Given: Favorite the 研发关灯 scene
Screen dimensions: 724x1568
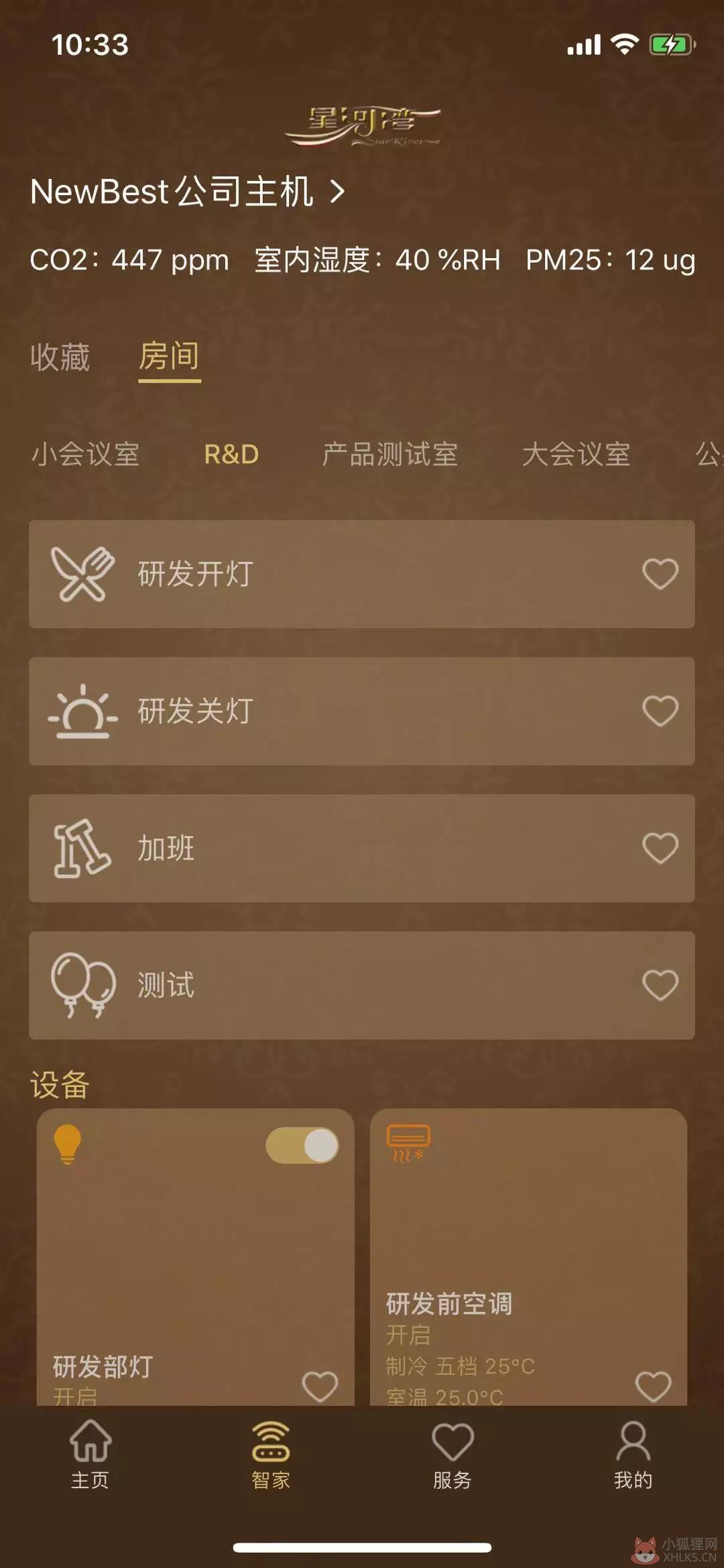Looking at the screenshot, I should pyautogui.click(x=660, y=711).
